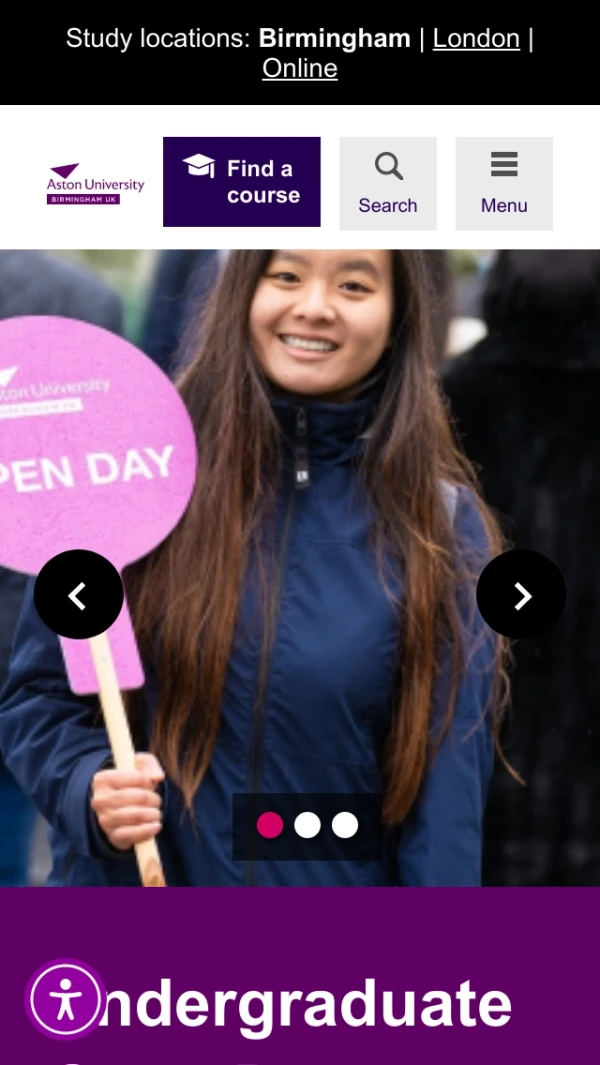Open the Search button
This screenshot has width=600, height=1065.
388,184
